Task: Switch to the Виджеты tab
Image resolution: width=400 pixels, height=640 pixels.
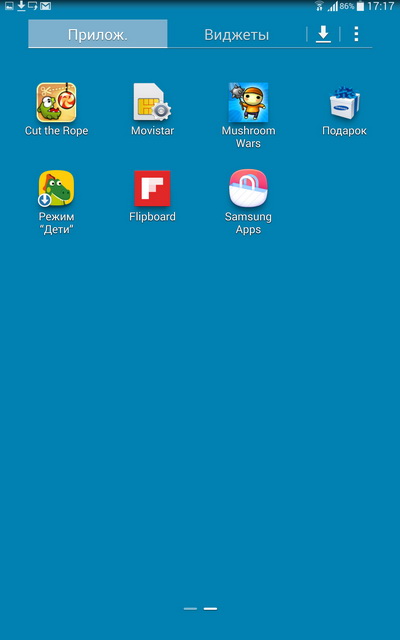Action: point(236,34)
